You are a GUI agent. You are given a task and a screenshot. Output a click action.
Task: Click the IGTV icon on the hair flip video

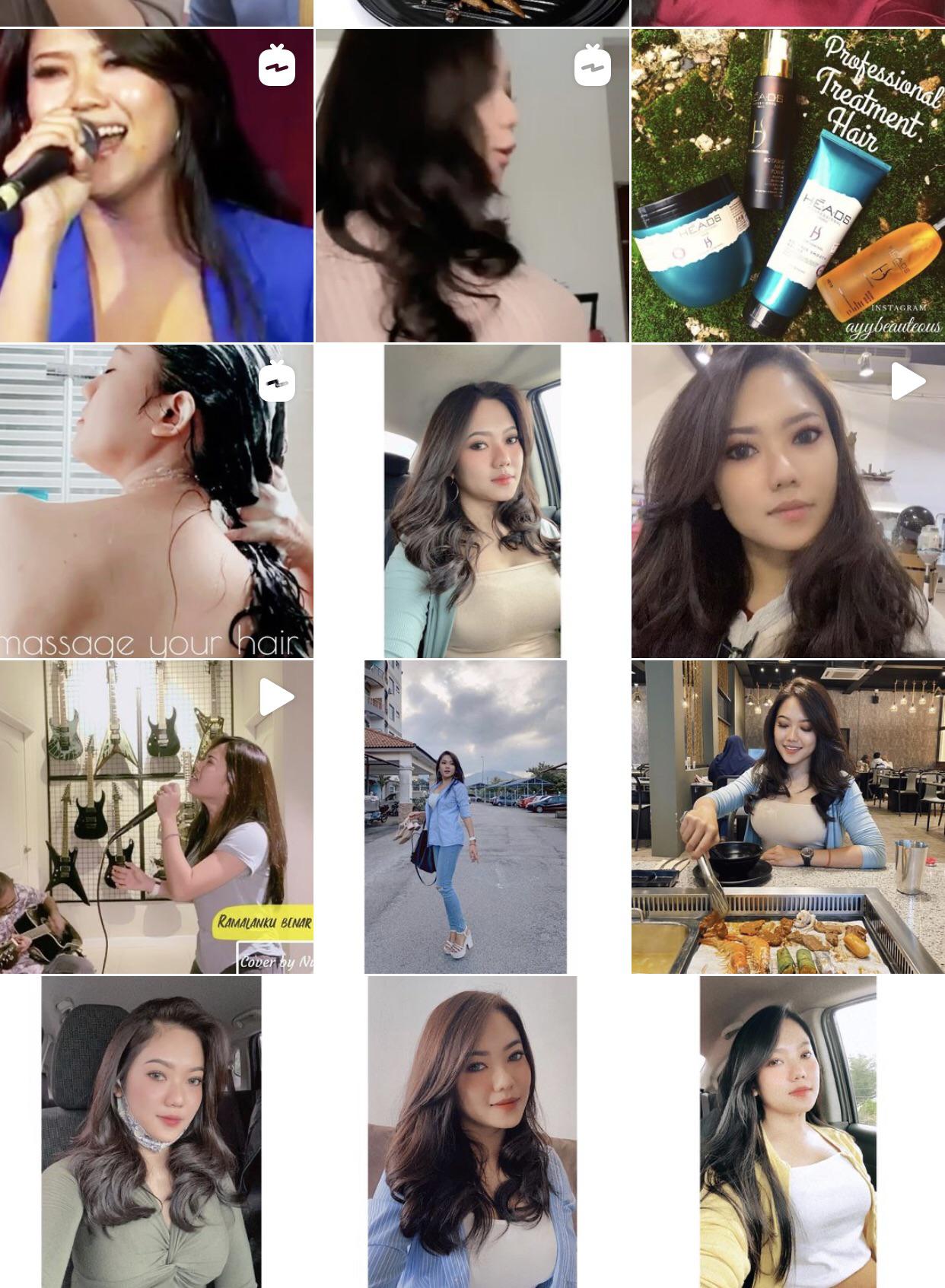pyautogui.click(x=594, y=67)
